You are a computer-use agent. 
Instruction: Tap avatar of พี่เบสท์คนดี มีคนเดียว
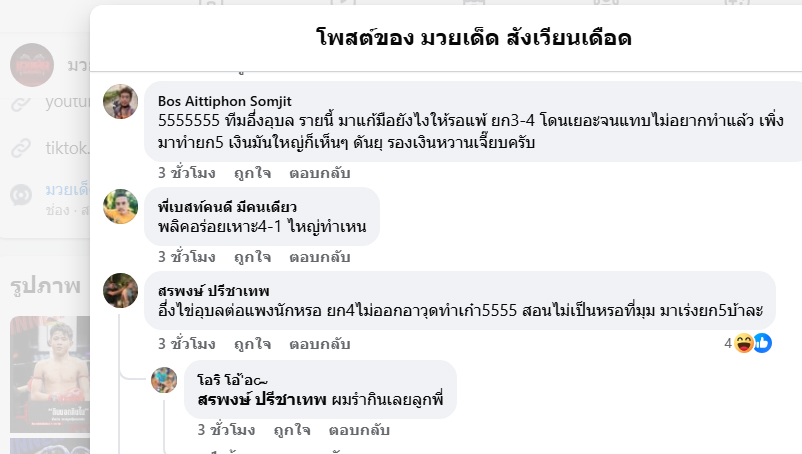[x=120, y=207]
